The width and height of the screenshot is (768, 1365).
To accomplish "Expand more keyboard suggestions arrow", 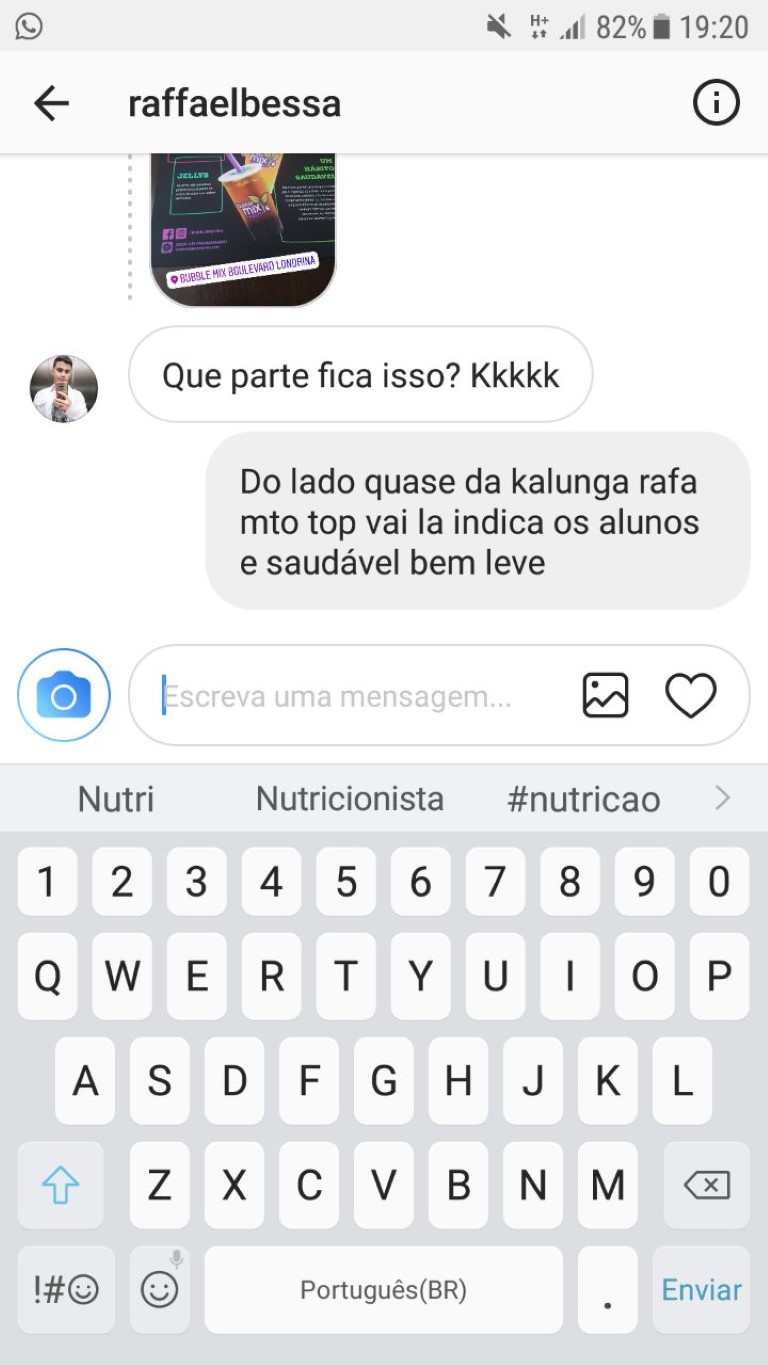I will (x=723, y=798).
